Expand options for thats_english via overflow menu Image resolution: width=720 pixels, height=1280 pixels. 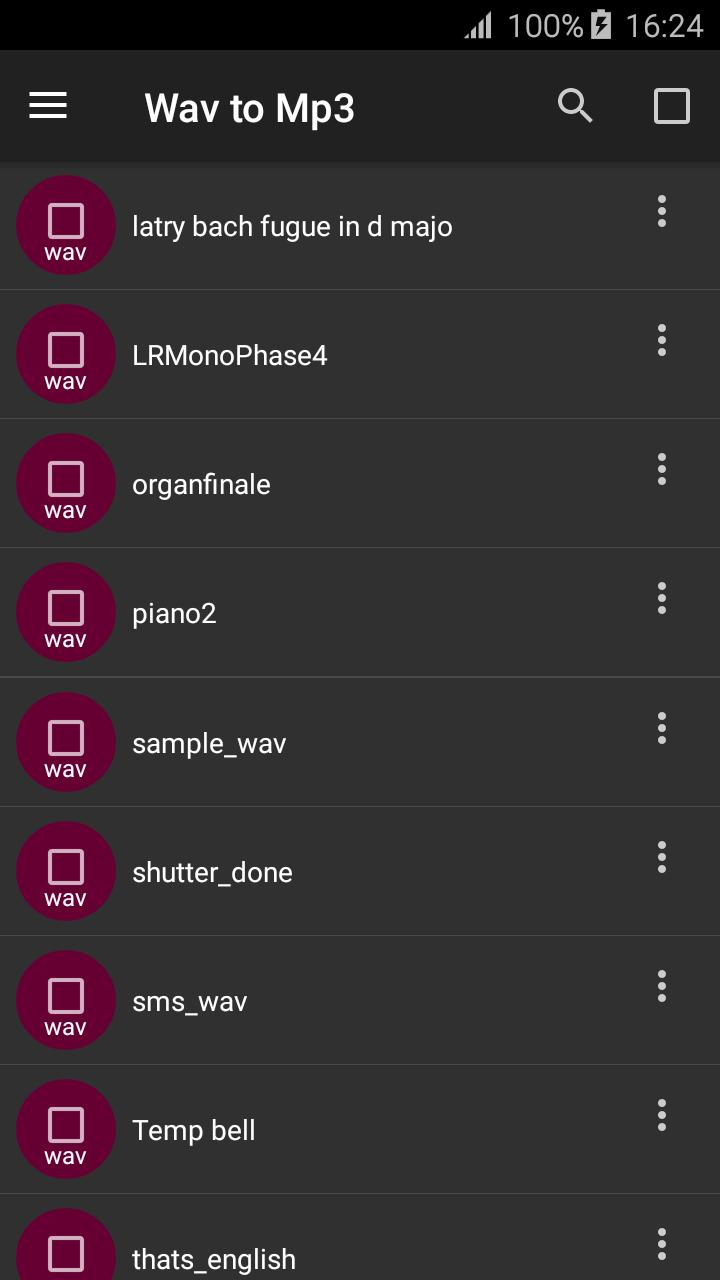coord(661,1244)
